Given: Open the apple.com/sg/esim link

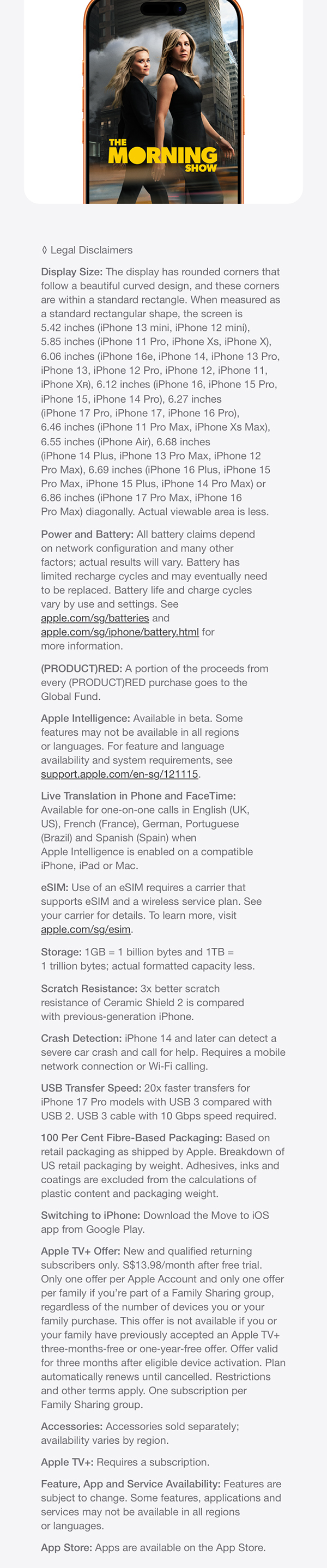Looking at the screenshot, I should 85,929.
